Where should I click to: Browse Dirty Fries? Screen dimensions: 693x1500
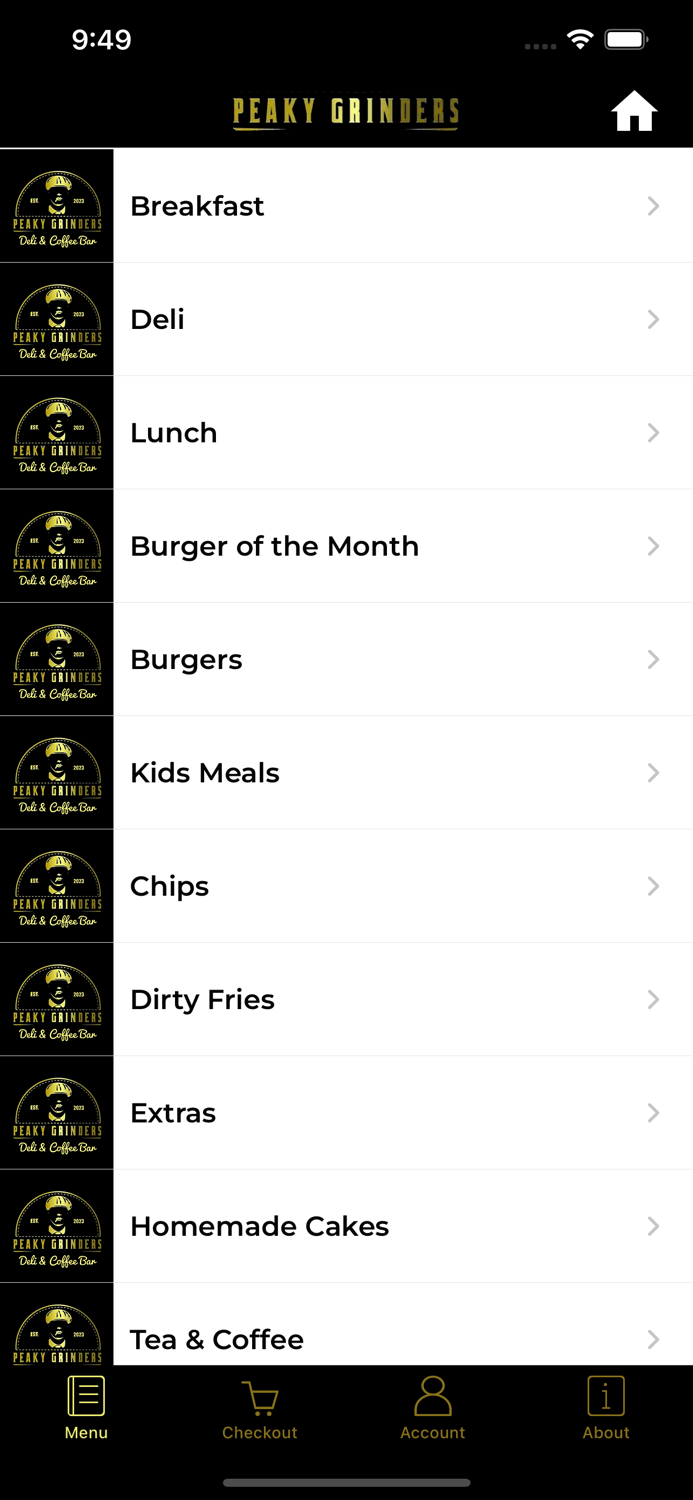tap(346, 999)
